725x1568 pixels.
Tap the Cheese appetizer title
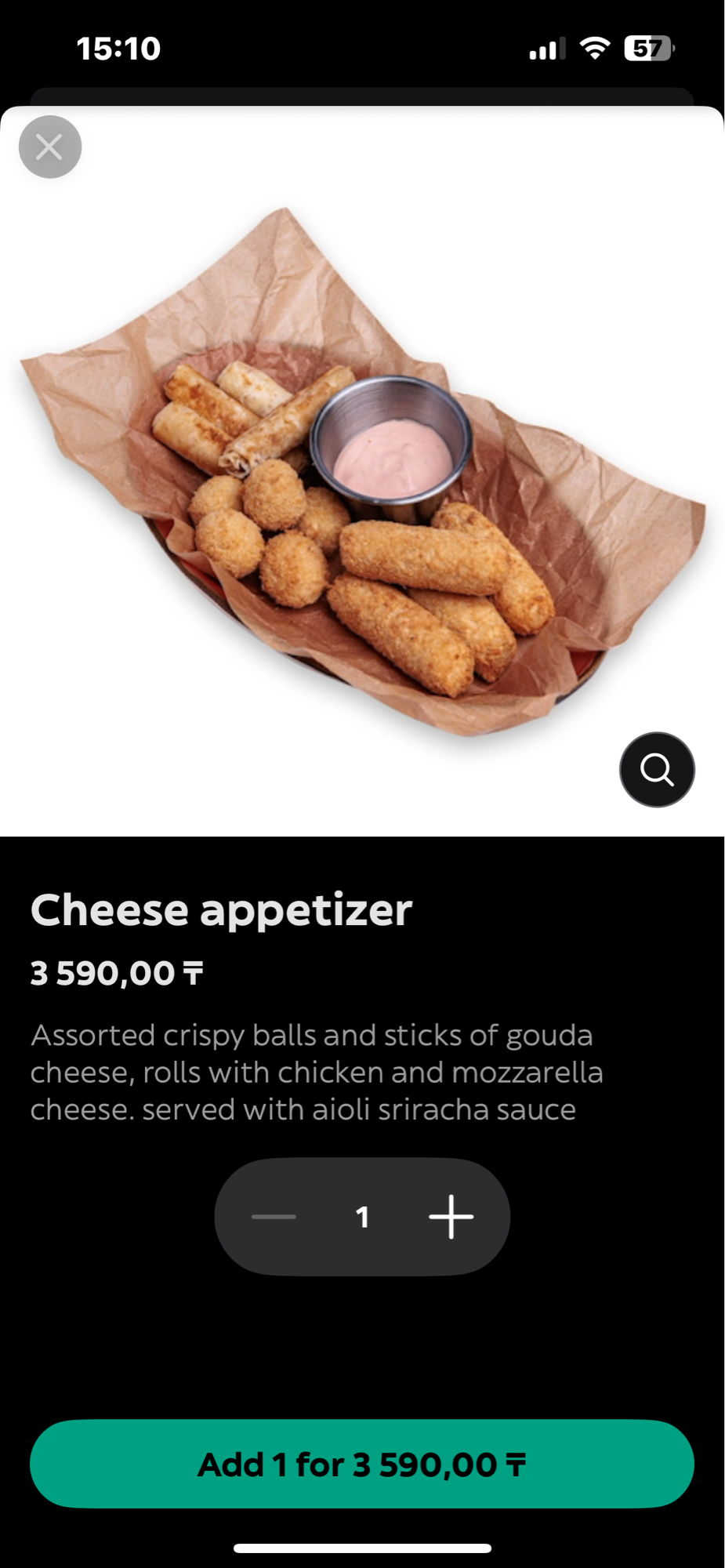click(222, 910)
